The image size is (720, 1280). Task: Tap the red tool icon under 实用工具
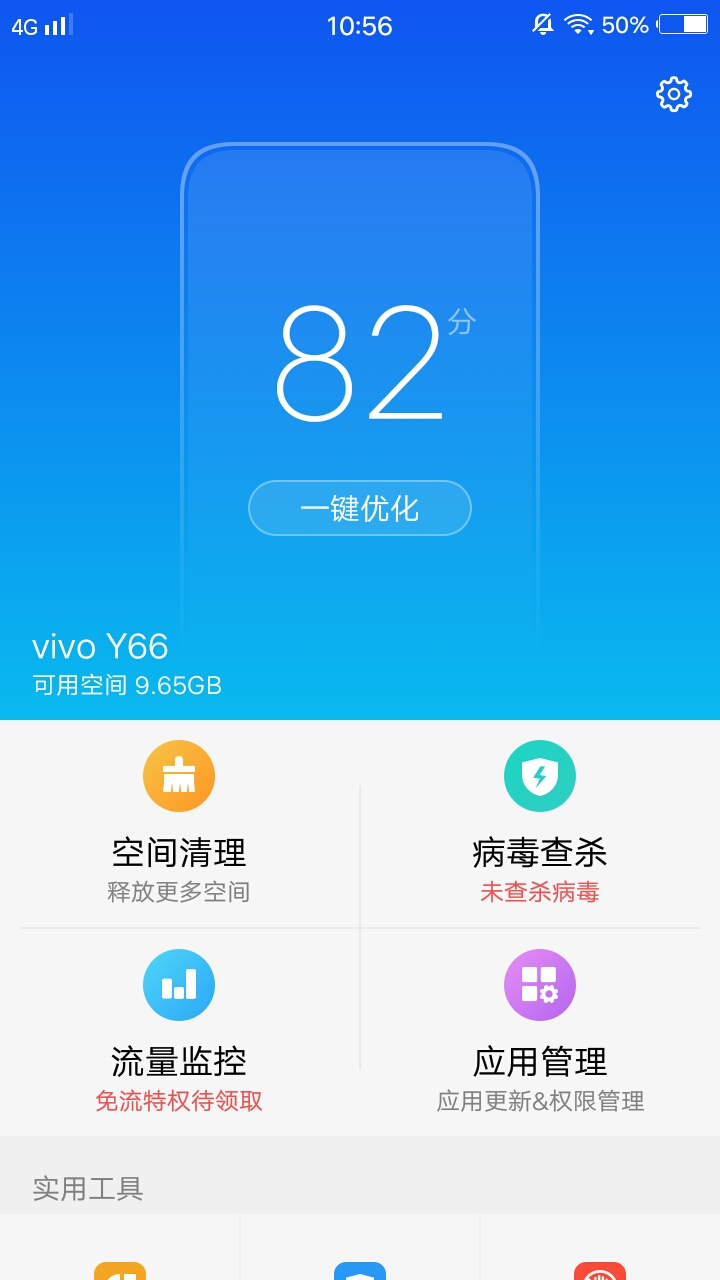click(x=600, y=1270)
